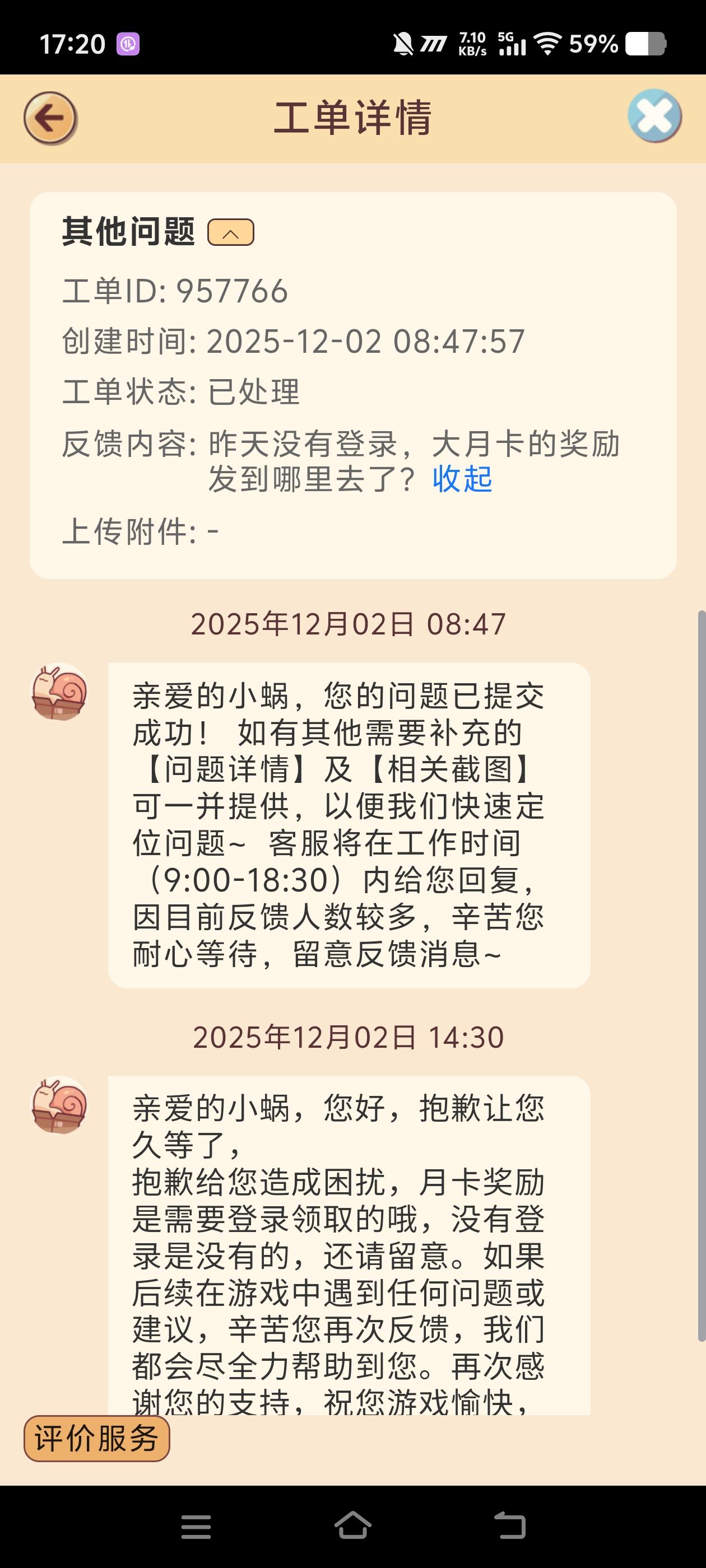Open the system recent apps menu

(196, 1527)
